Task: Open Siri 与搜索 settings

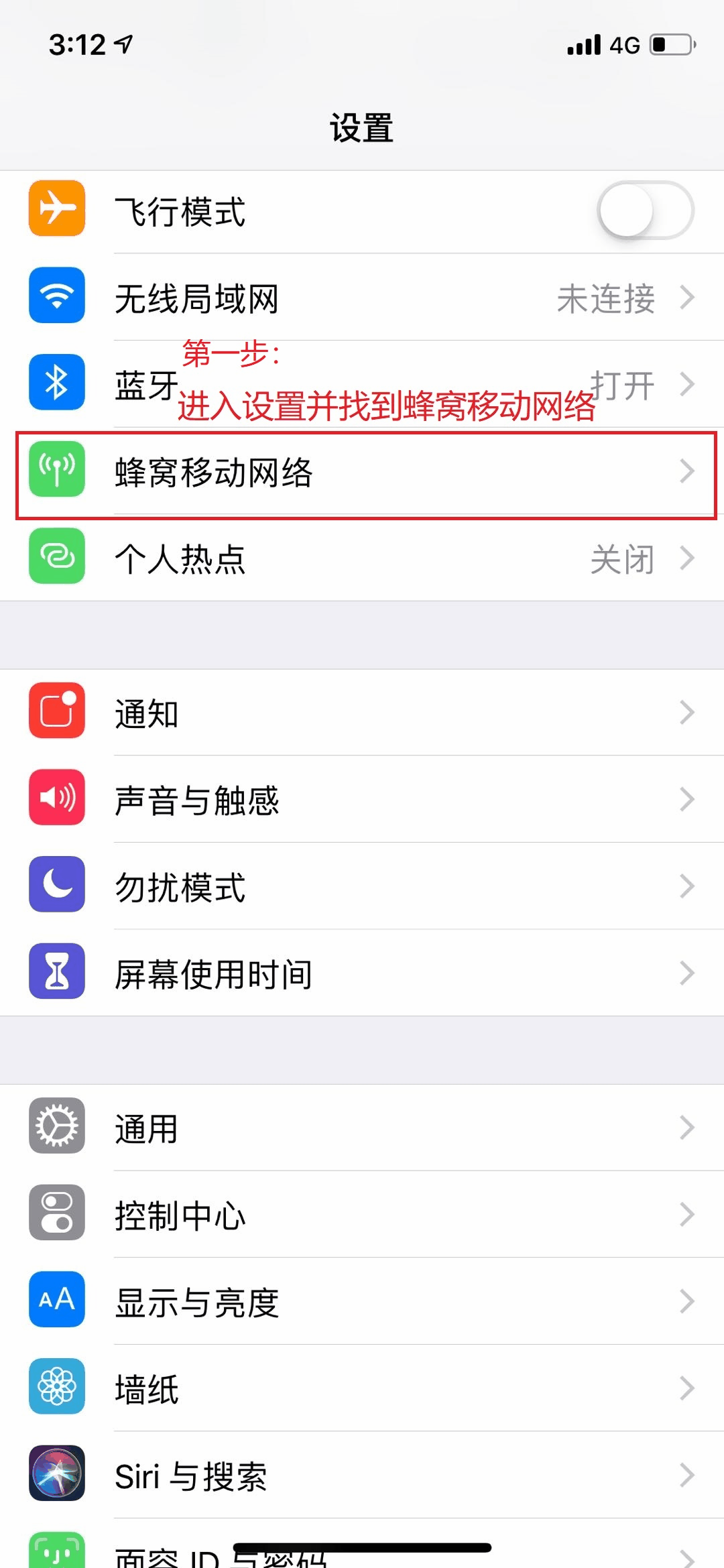Action: (x=362, y=1475)
